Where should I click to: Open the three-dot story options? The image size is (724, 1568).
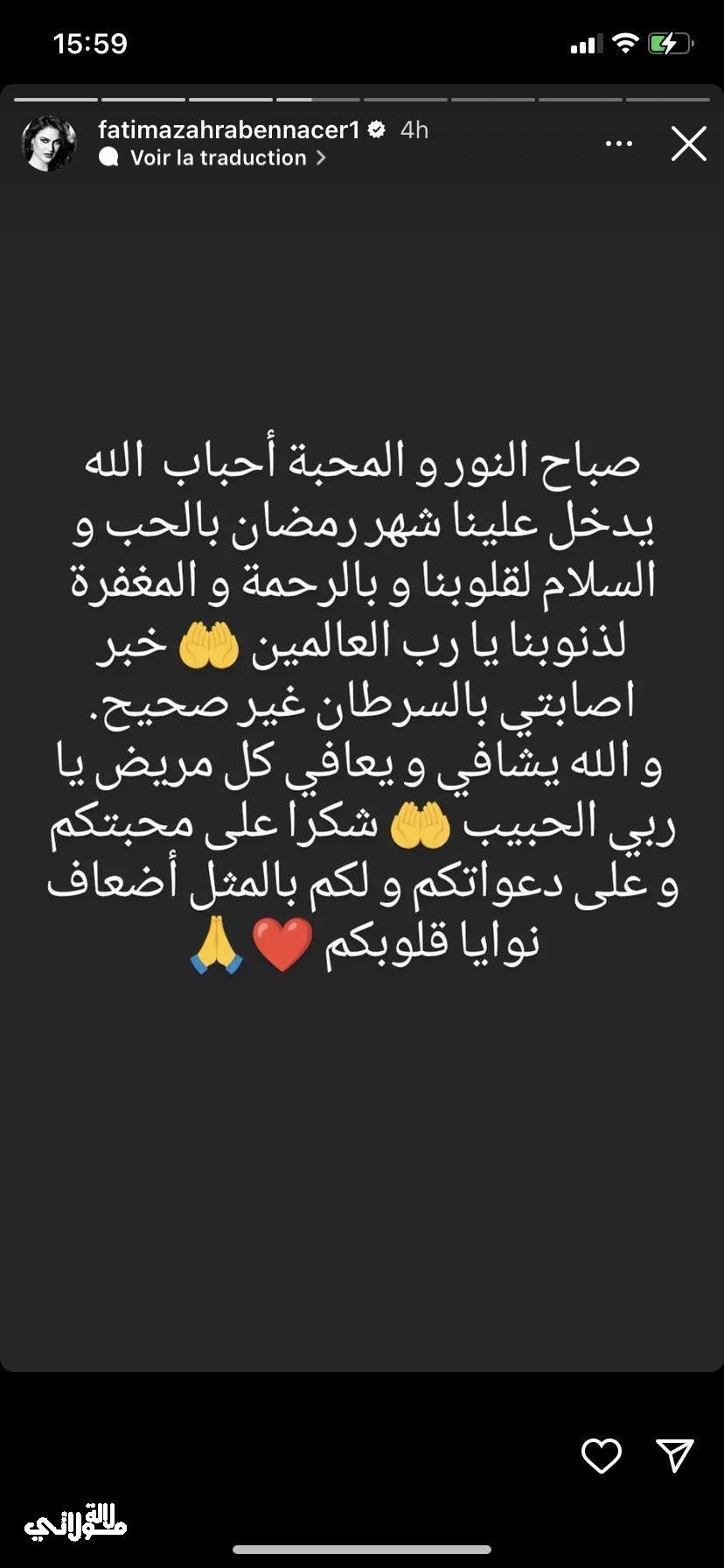pyautogui.click(x=618, y=143)
